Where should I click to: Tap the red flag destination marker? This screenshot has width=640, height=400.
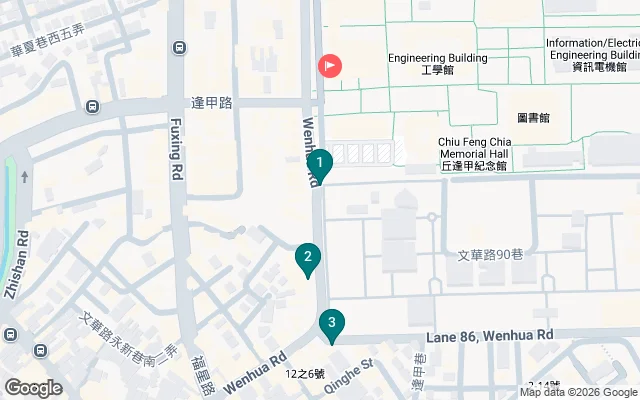[x=330, y=66]
